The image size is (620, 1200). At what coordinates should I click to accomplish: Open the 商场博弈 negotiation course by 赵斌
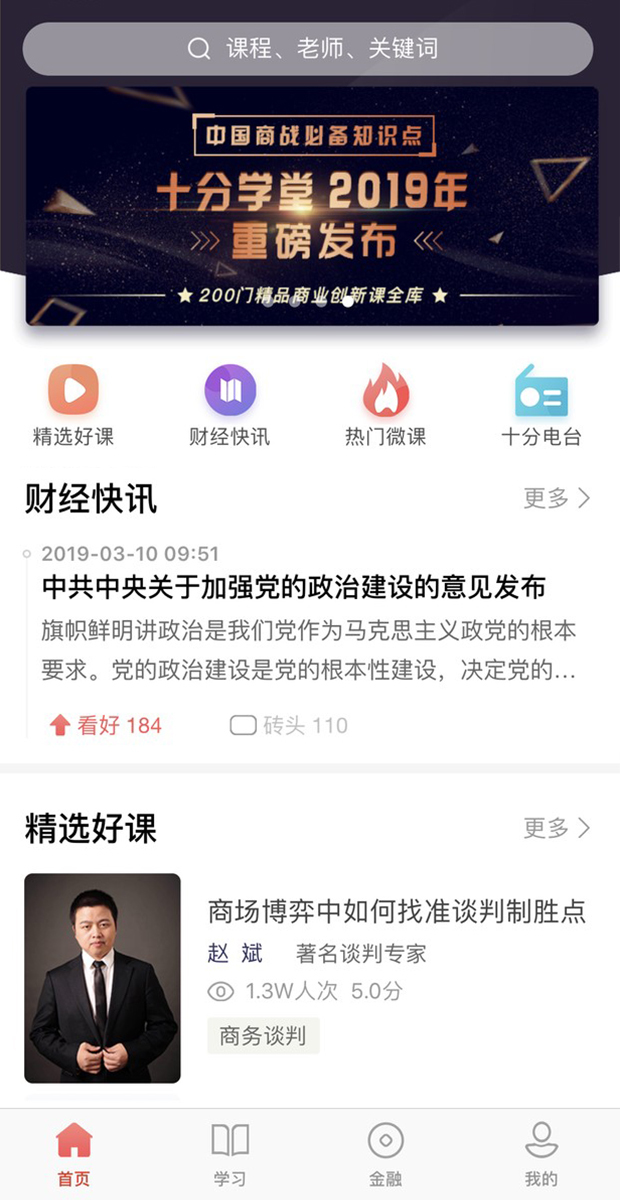click(x=396, y=911)
